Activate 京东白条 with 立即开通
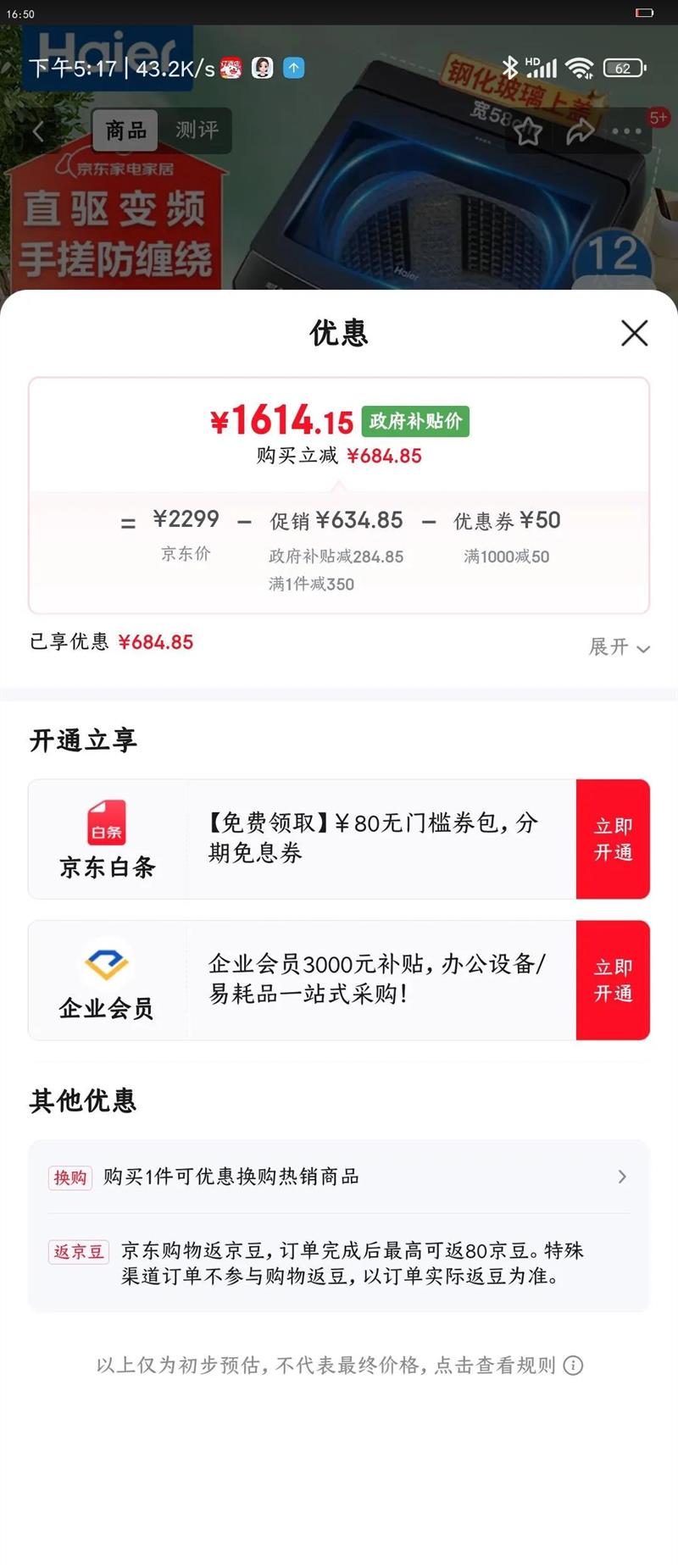678x1568 pixels. pos(613,839)
